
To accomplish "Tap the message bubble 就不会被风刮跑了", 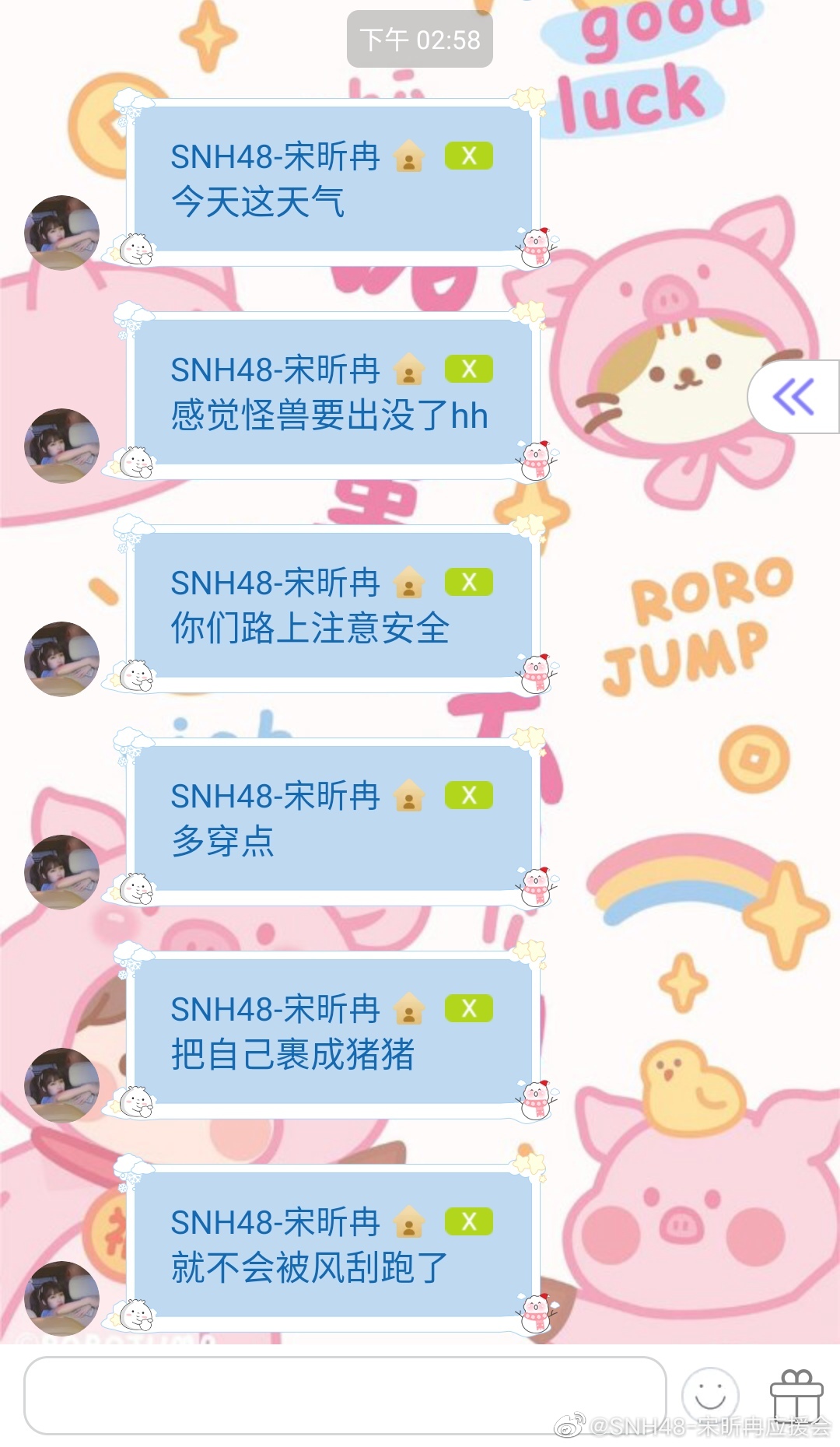I will 333,1246.
